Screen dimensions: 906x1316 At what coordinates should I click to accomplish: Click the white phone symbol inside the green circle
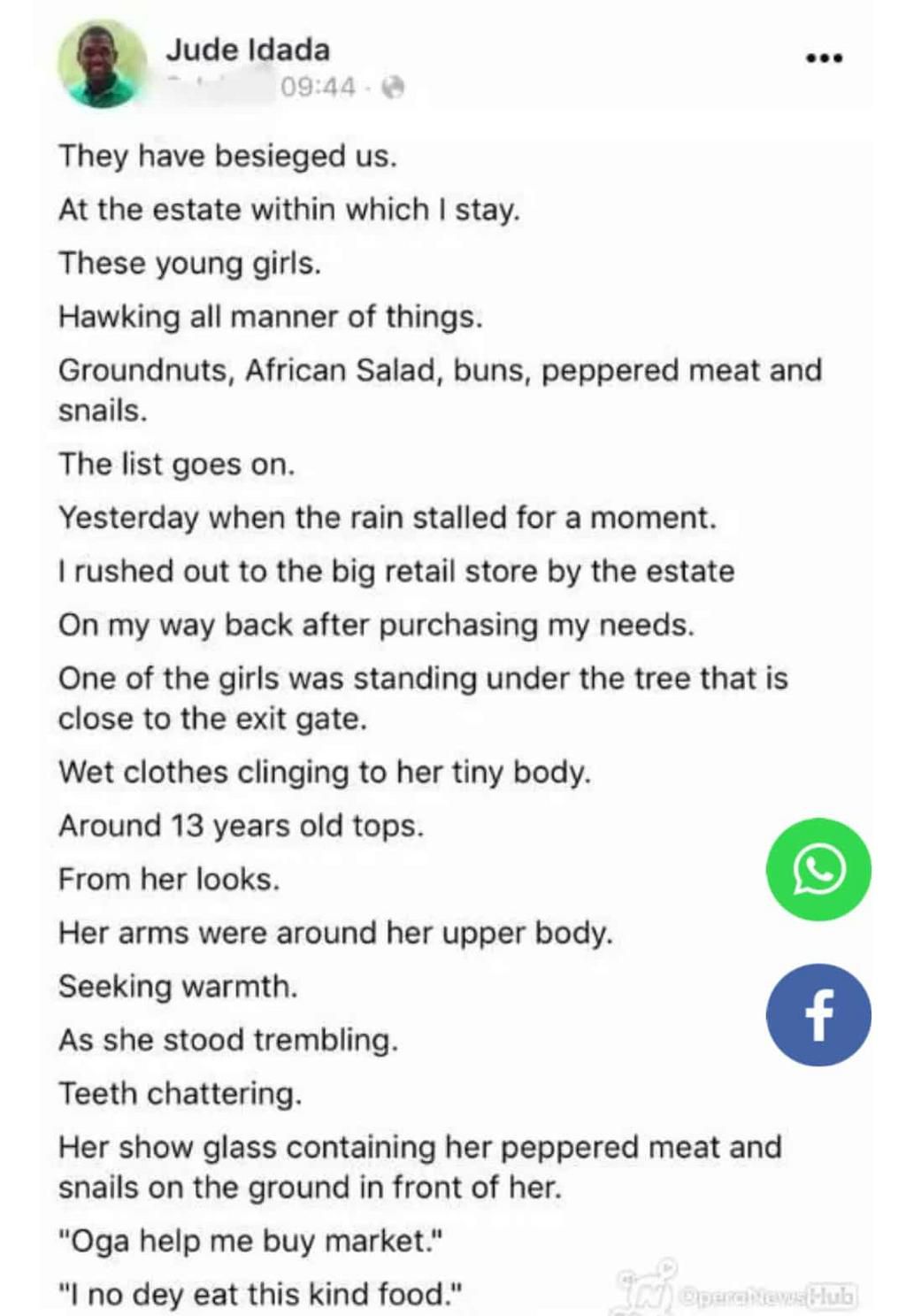tap(818, 869)
